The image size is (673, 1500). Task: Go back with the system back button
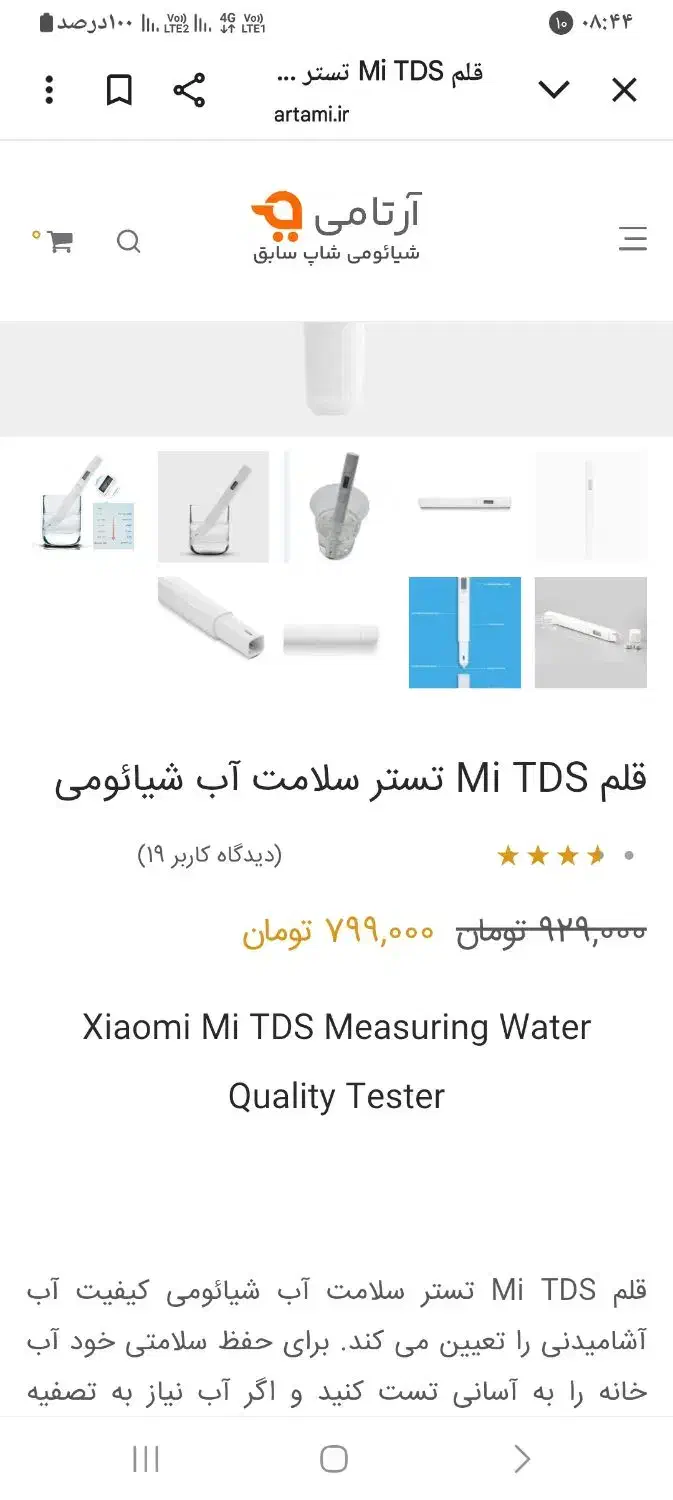[521, 1459]
